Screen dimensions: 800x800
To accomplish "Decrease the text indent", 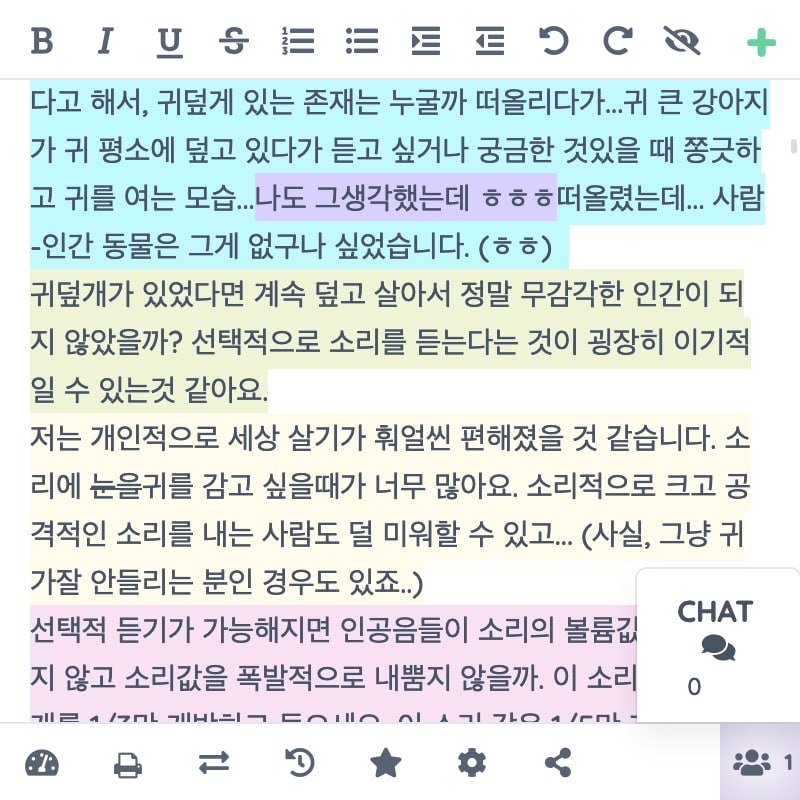I will tap(489, 41).
